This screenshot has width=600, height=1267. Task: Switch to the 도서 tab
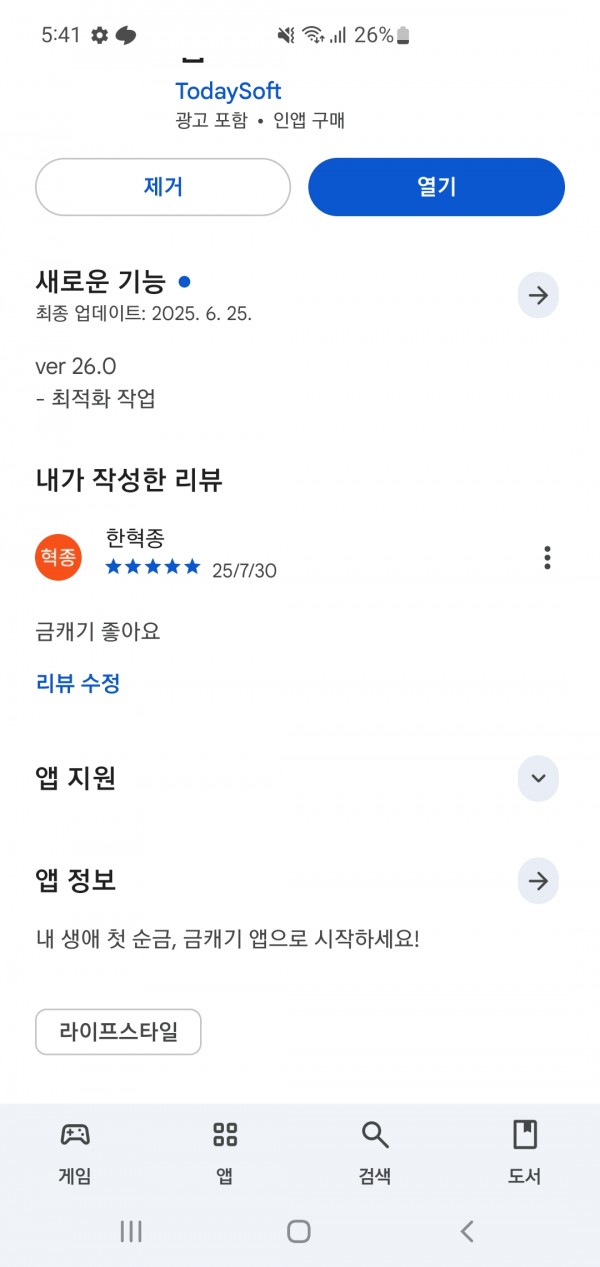tap(525, 1152)
